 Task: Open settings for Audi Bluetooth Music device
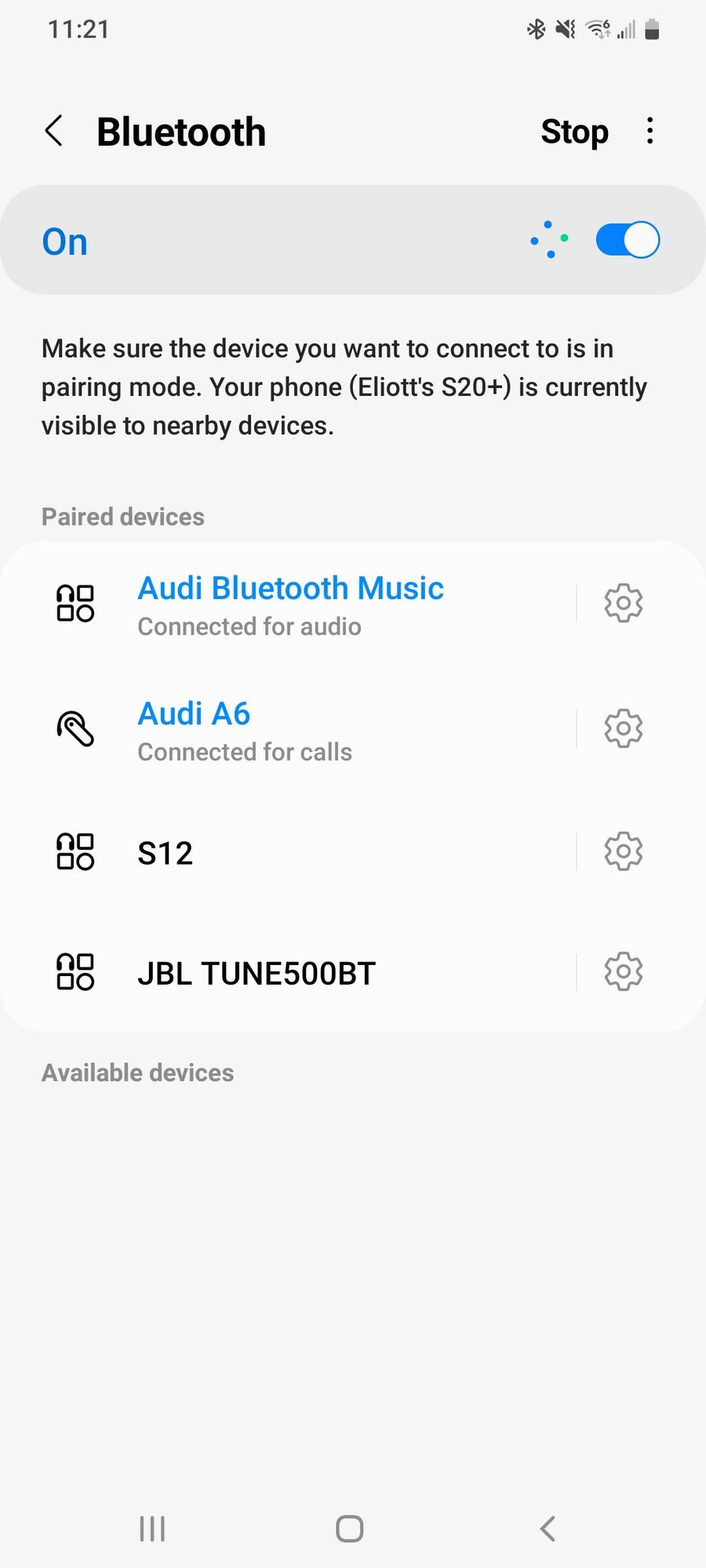(622, 603)
